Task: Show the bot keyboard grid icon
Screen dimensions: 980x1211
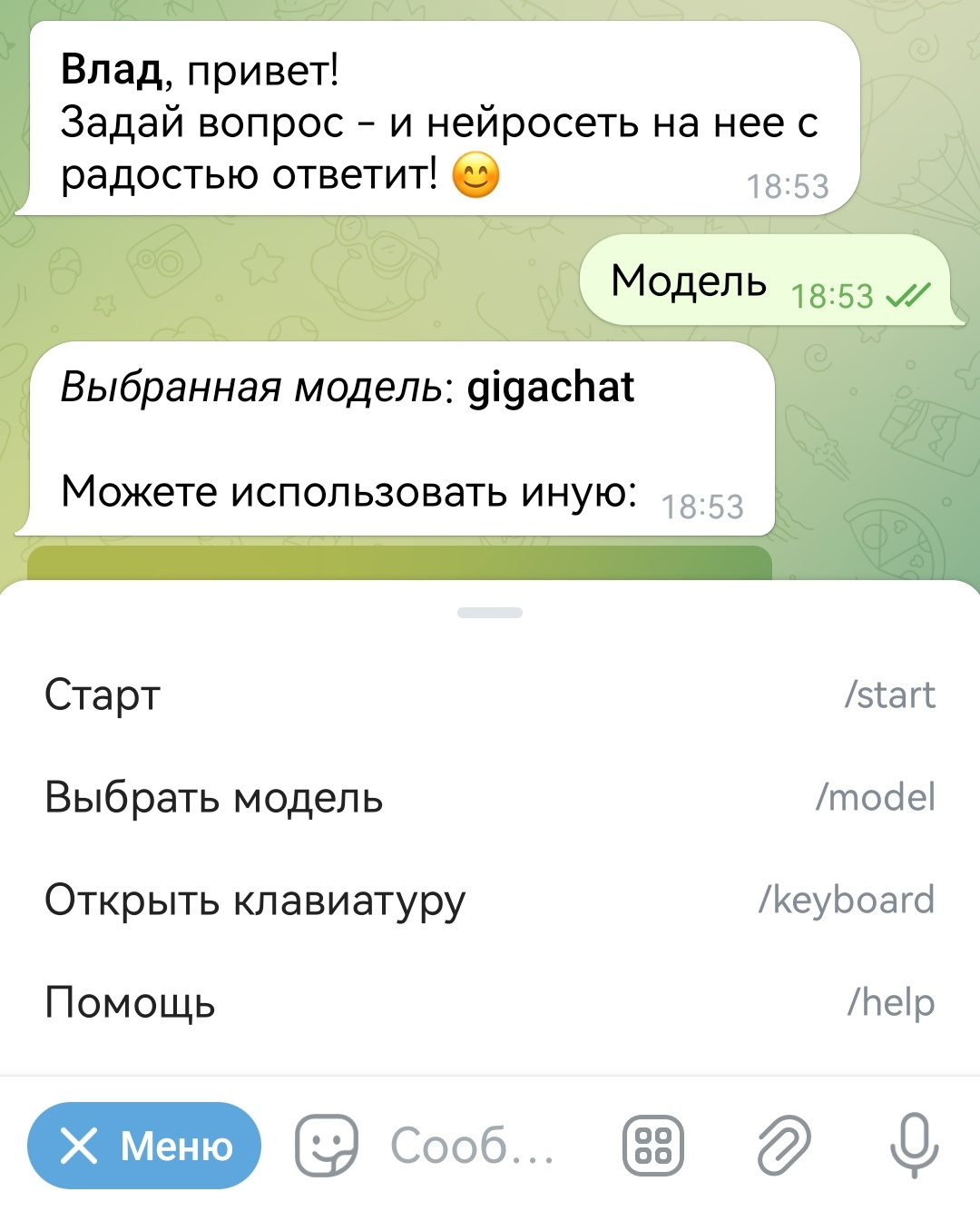Action: [x=652, y=1146]
